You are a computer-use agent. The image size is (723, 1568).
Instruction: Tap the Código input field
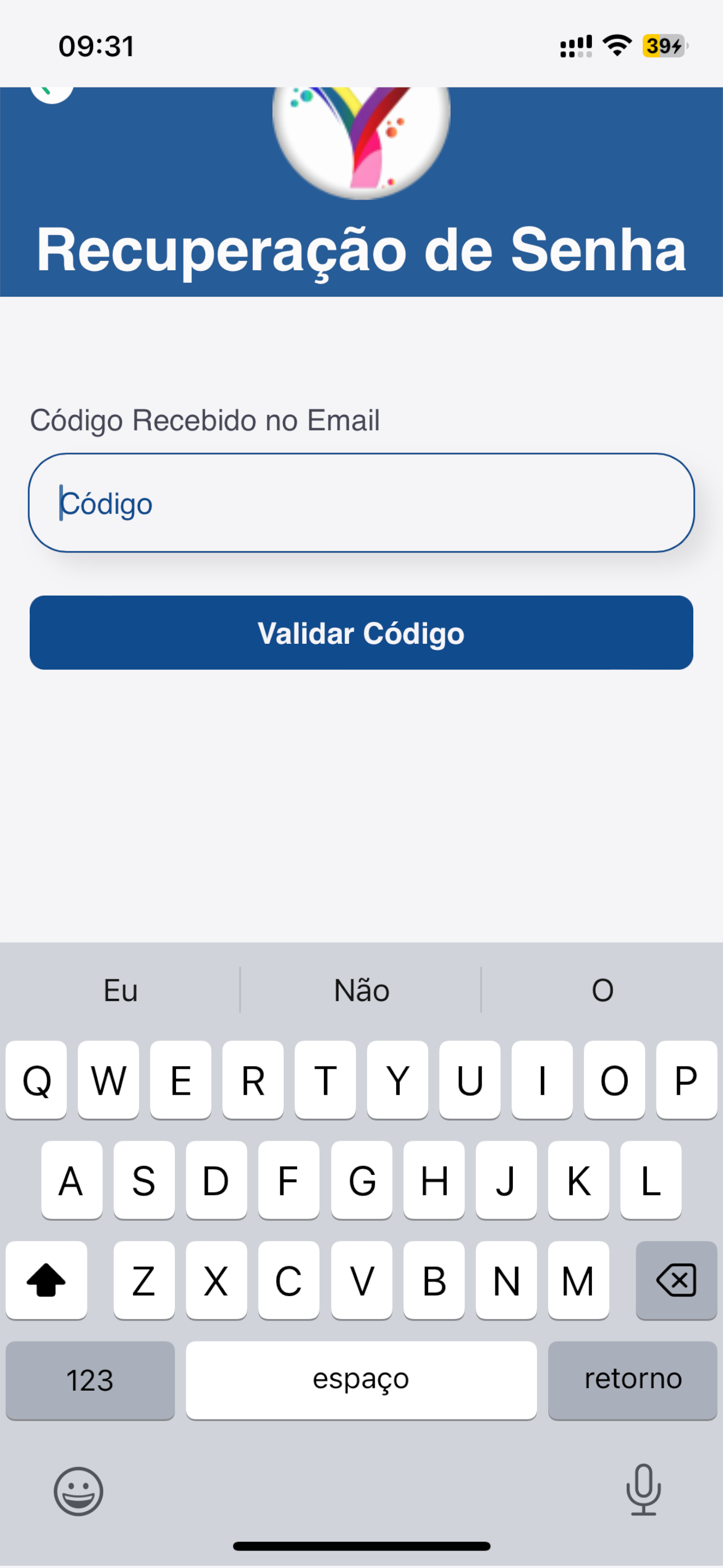tap(361, 503)
